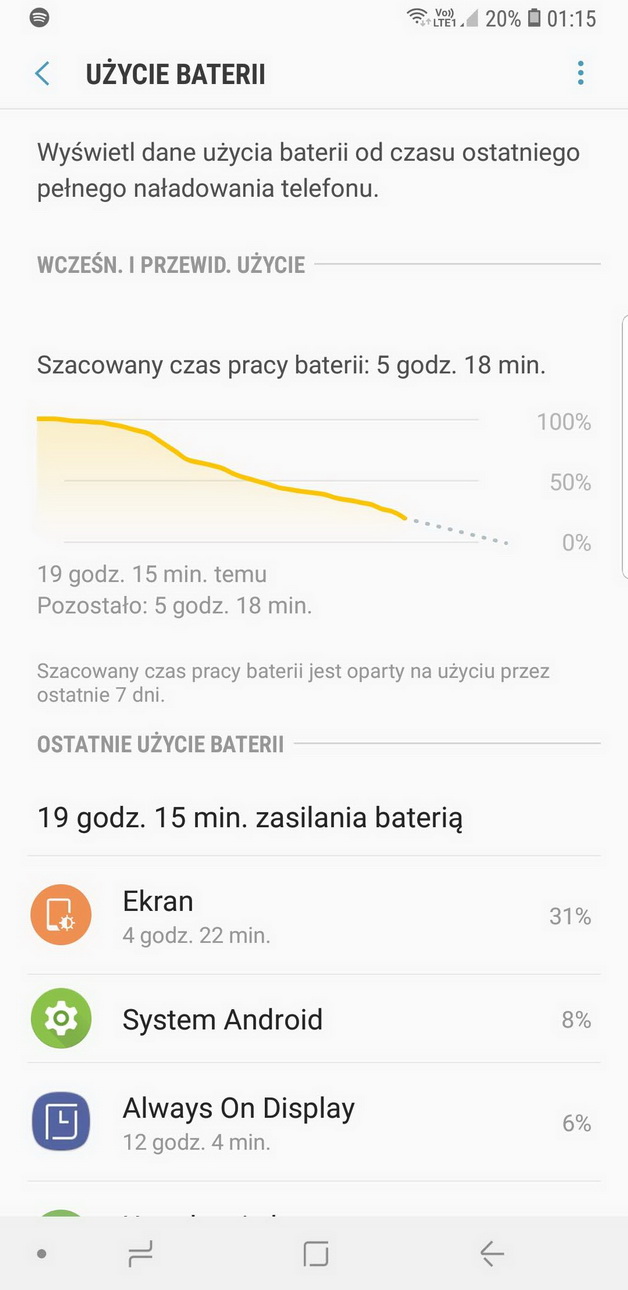Open Always On Display battery details
This screenshot has height=1290, width=628.
coord(314,1122)
